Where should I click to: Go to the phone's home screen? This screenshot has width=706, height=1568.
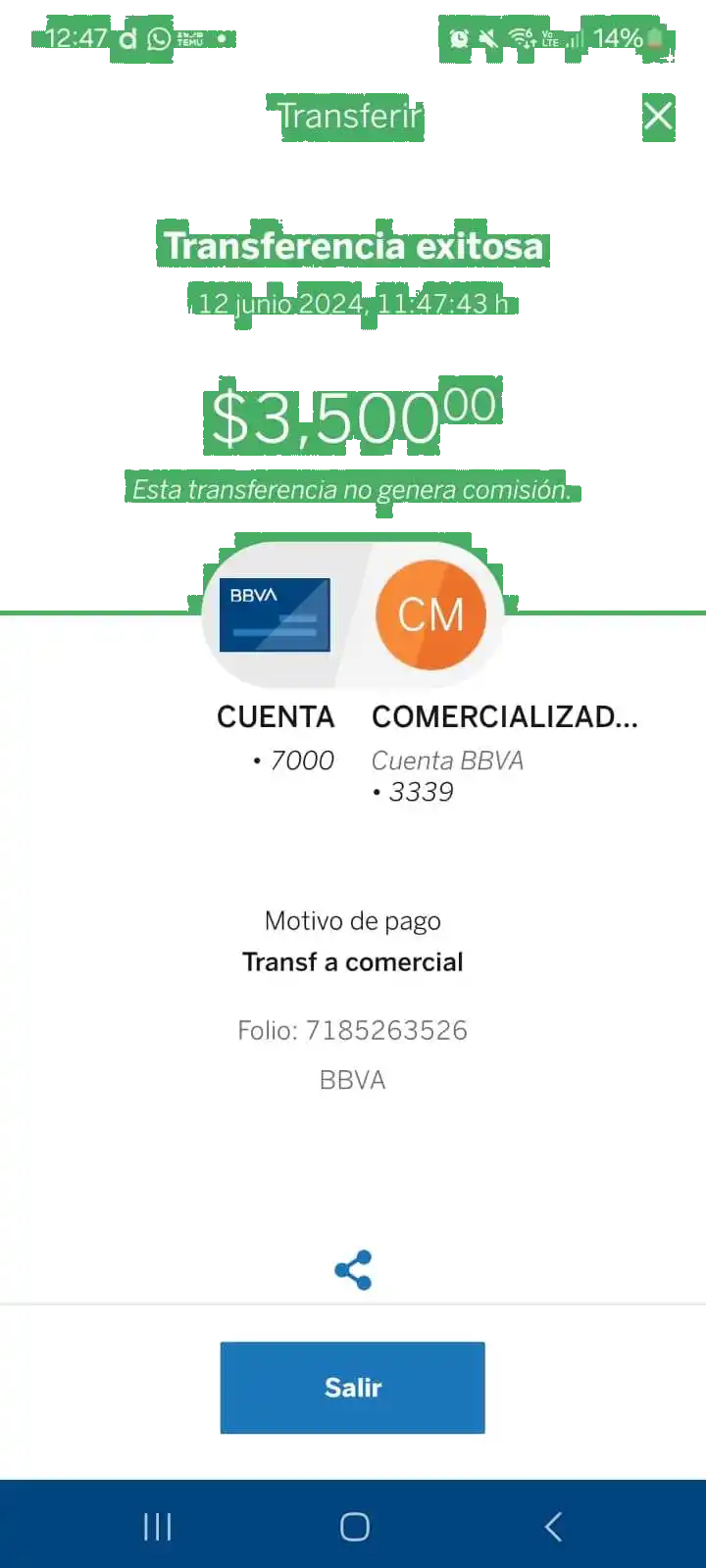[x=354, y=1526]
